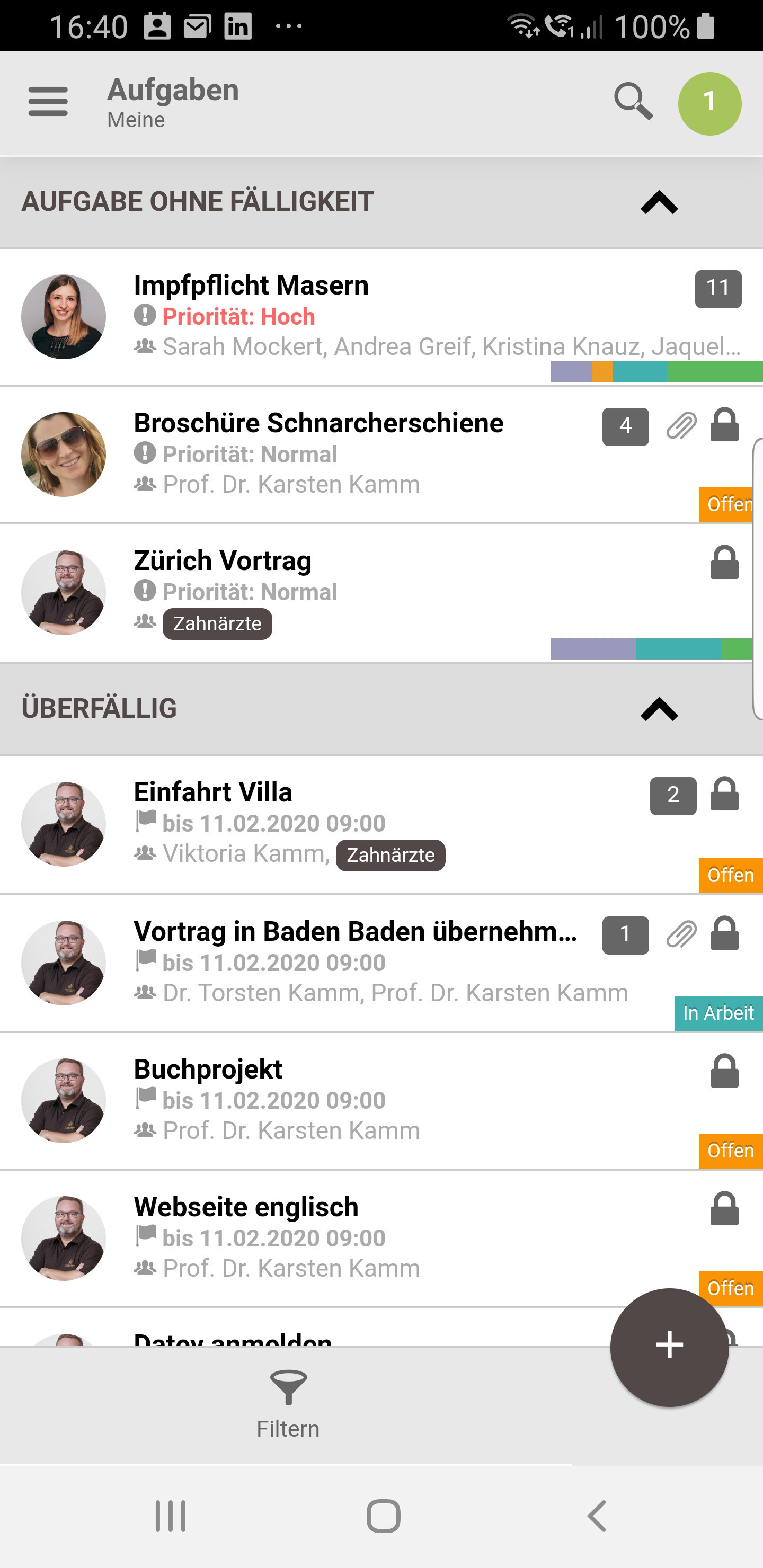
Task: Tap the green notification badge
Action: pyautogui.click(x=709, y=103)
